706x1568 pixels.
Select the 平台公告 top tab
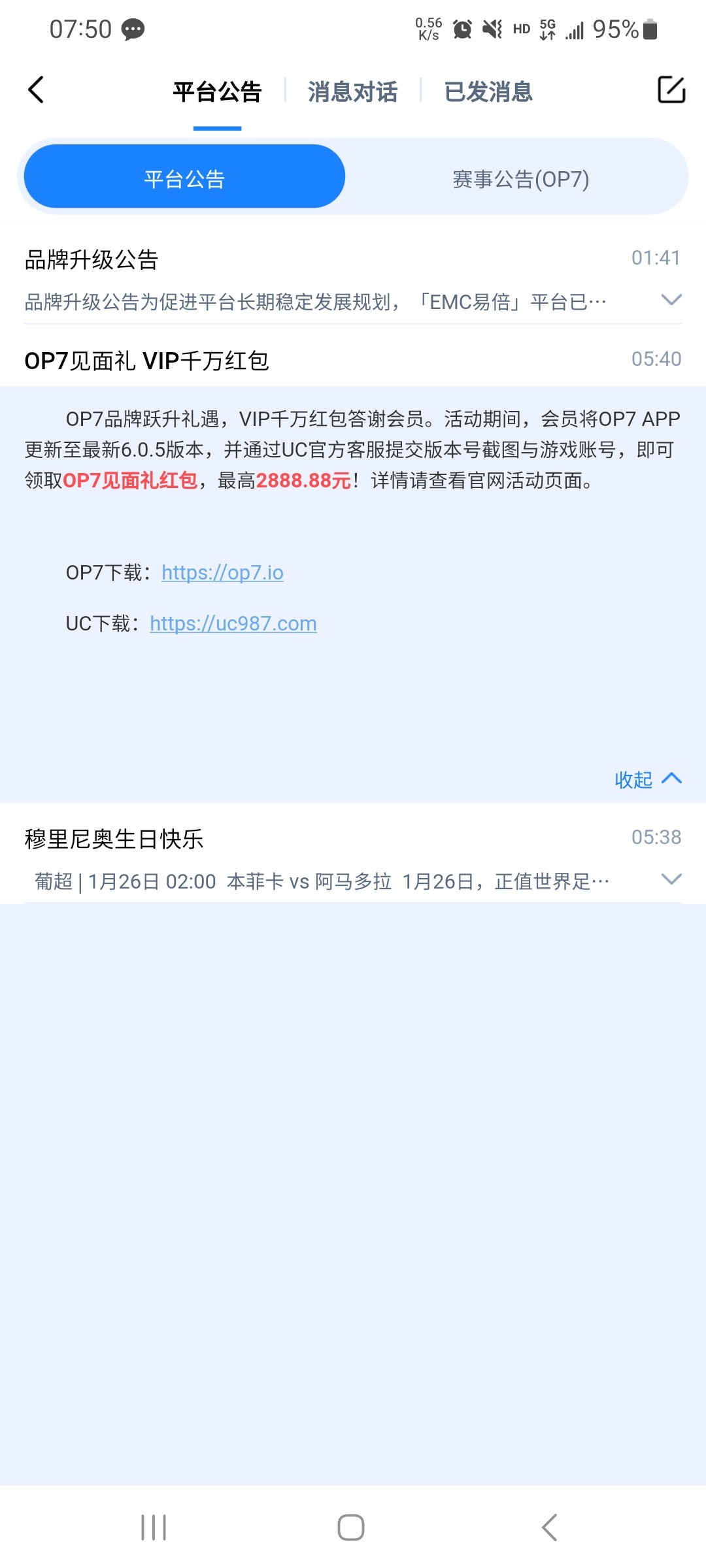click(217, 92)
